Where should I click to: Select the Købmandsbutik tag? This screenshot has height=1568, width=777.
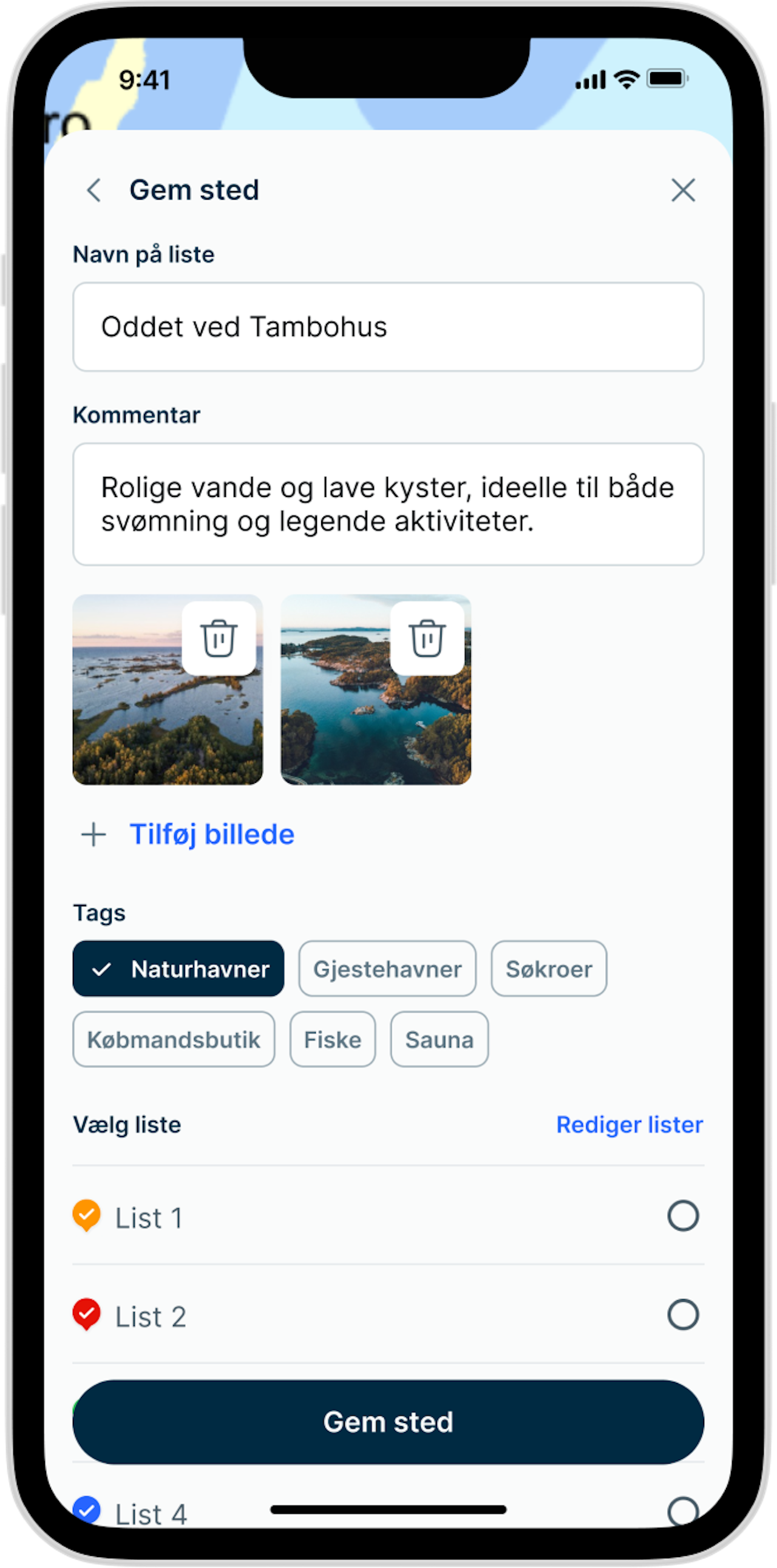pos(174,1039)
